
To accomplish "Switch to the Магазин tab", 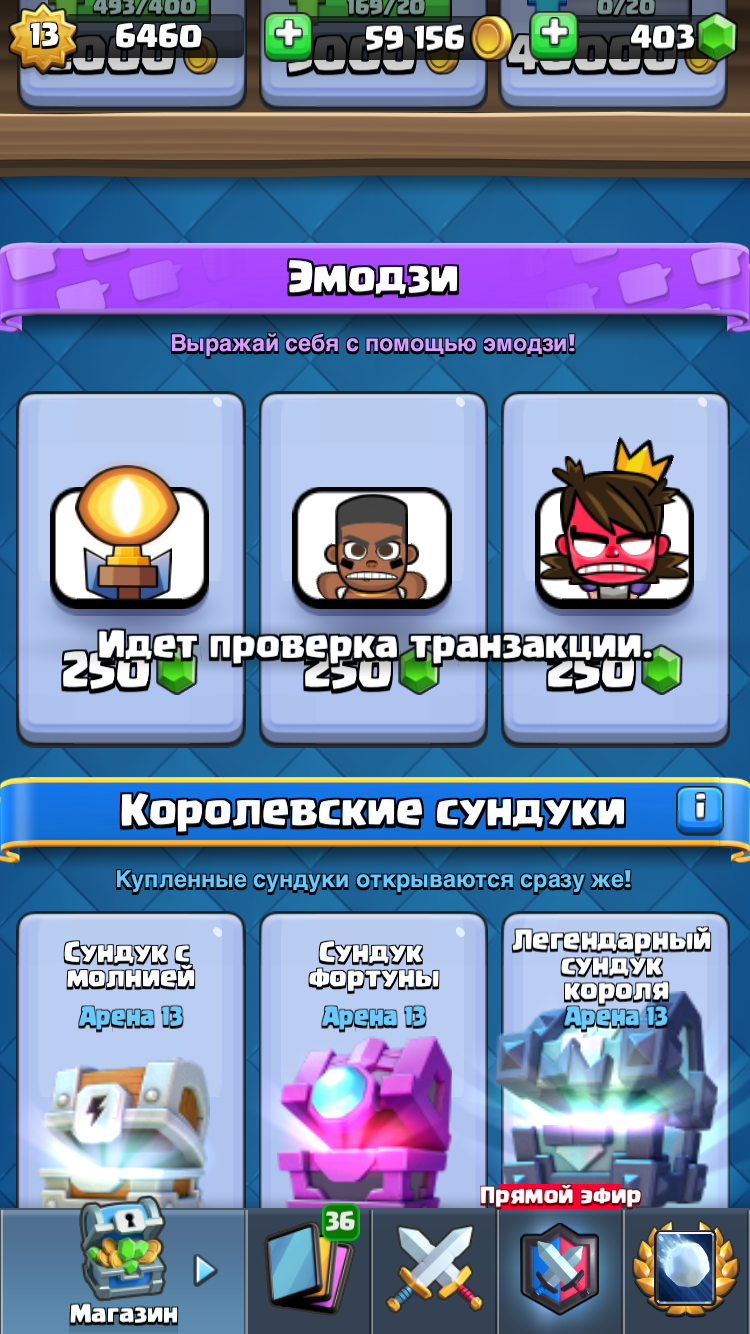I will (x=123, y=1272).
